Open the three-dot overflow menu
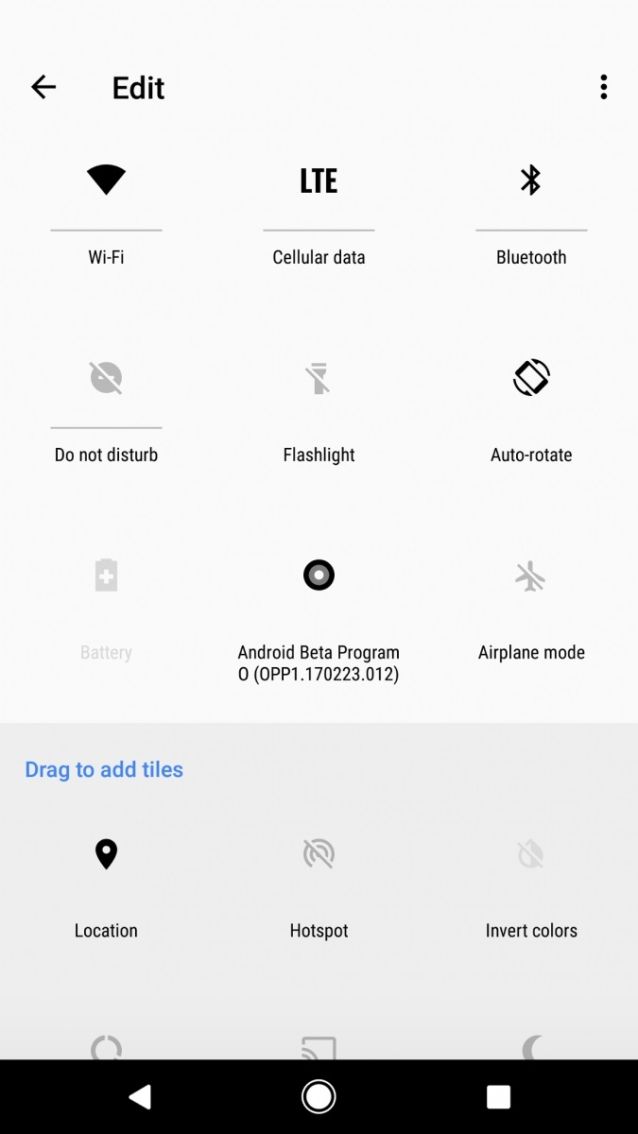This screenshot has height=1134, width=638. coord(603,88)
